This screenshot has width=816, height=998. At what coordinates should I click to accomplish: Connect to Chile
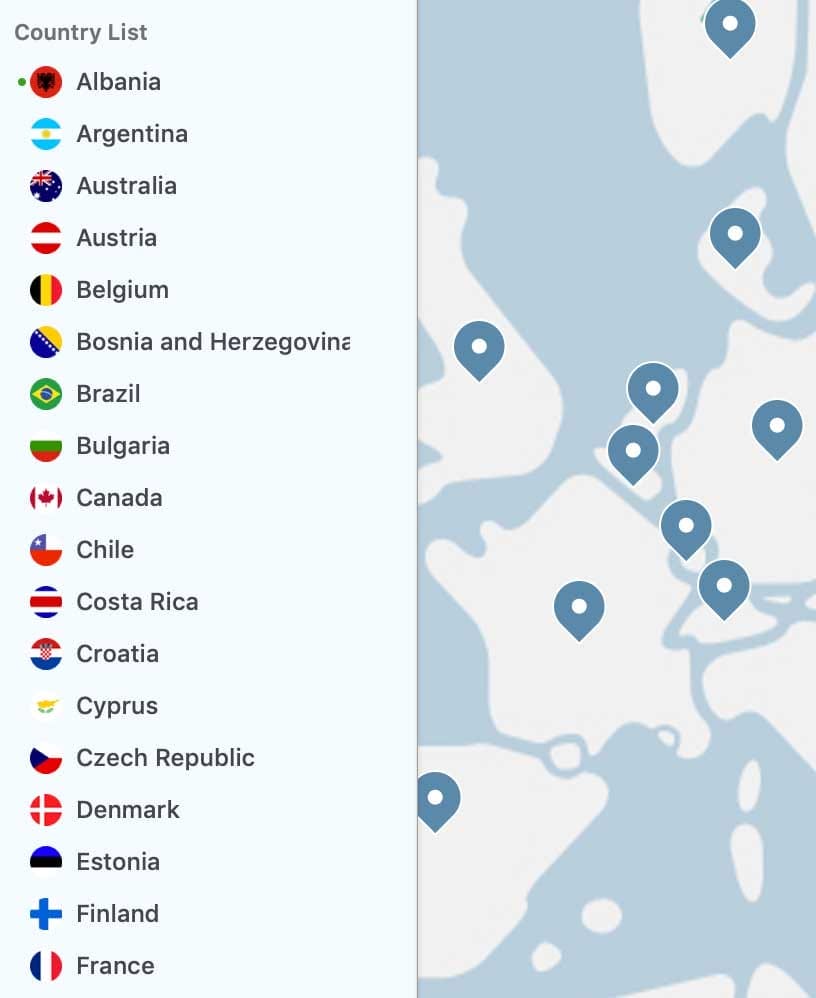tap(104, 550)
